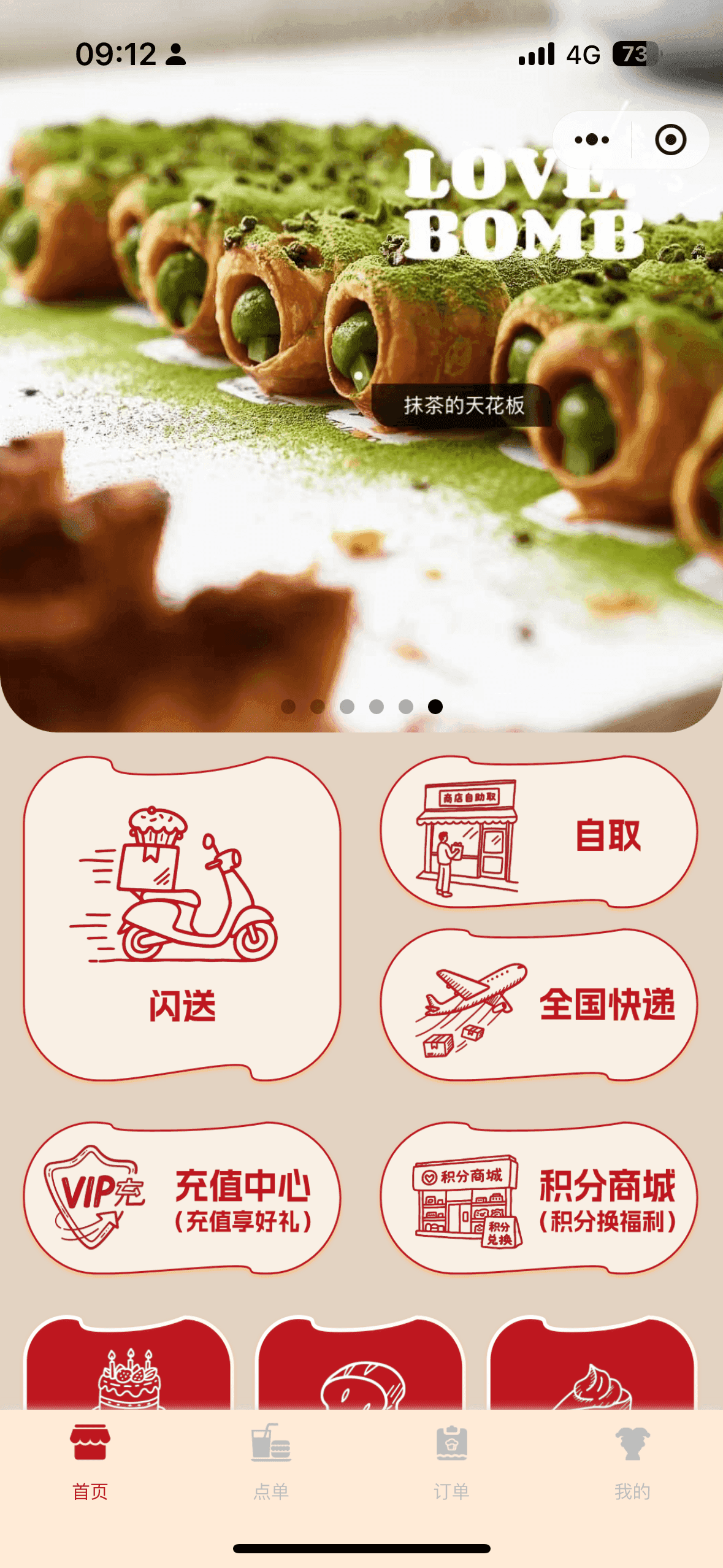Jump to the first banner page dot
Viewport: 723px width, 1568px height.
tap(288, 707)
